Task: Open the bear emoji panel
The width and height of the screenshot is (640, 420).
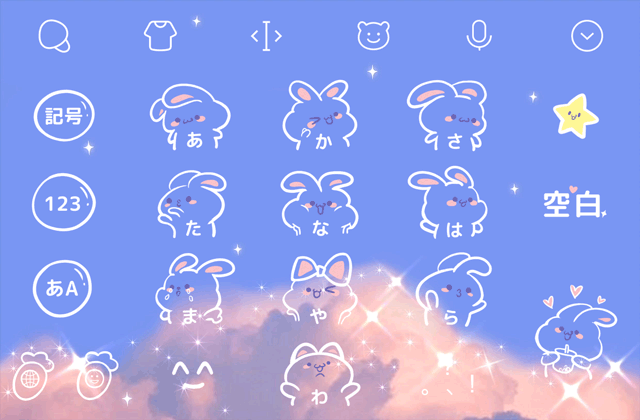Action: tap(372, 37)
